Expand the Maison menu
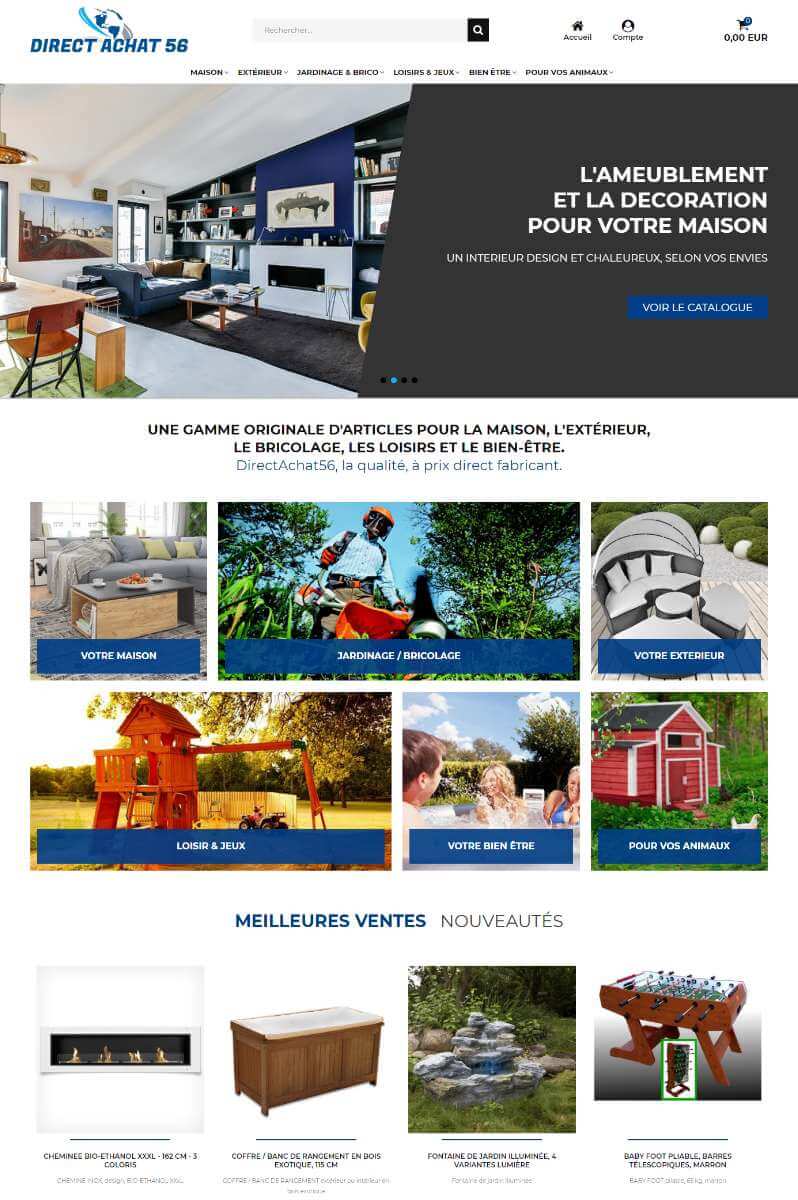Viewport: 798px width, 1200px height. [209, 72]
